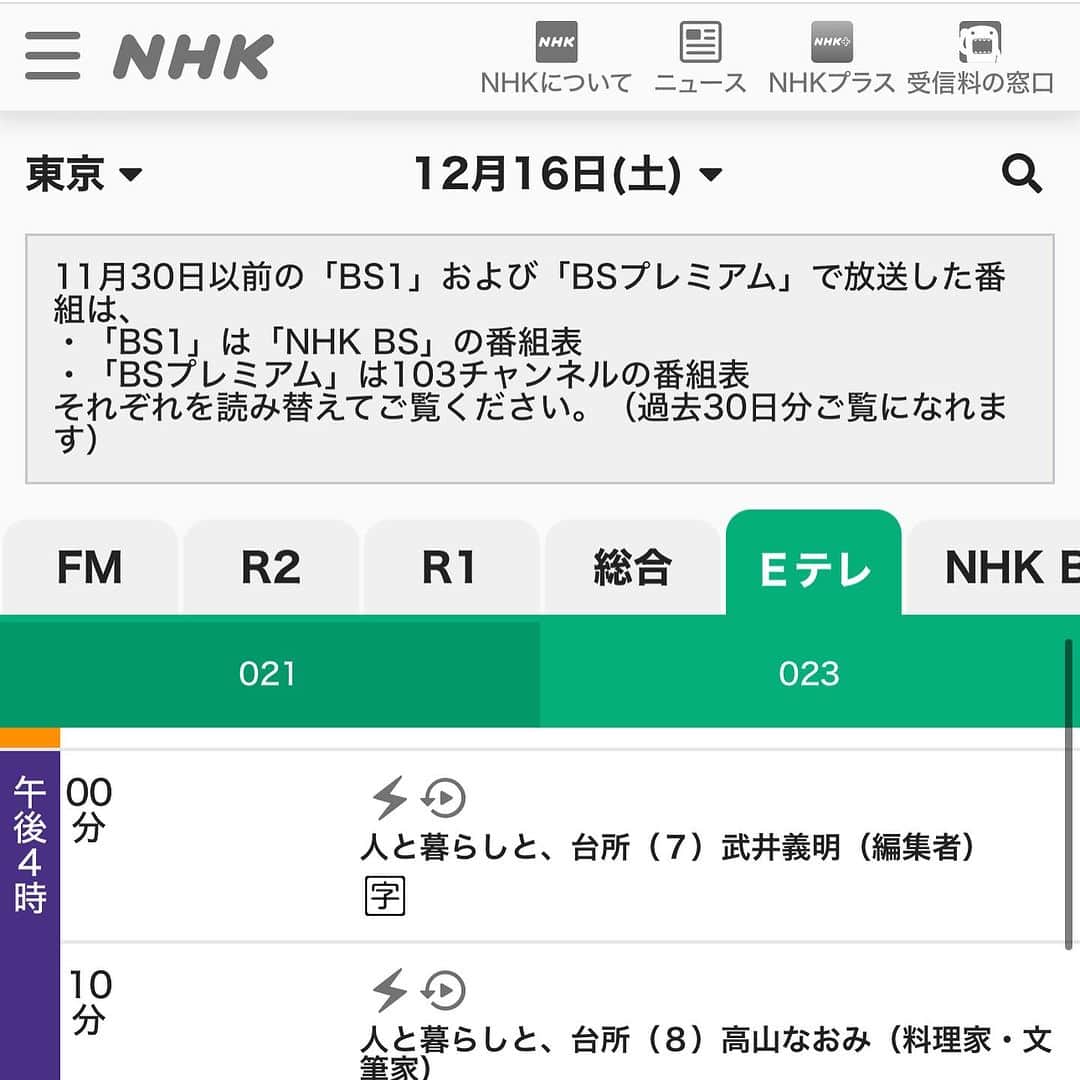The width and height of the screenshot is (1080, 1080).
Task: Open NHKプラス
Action: coord(831,59)
